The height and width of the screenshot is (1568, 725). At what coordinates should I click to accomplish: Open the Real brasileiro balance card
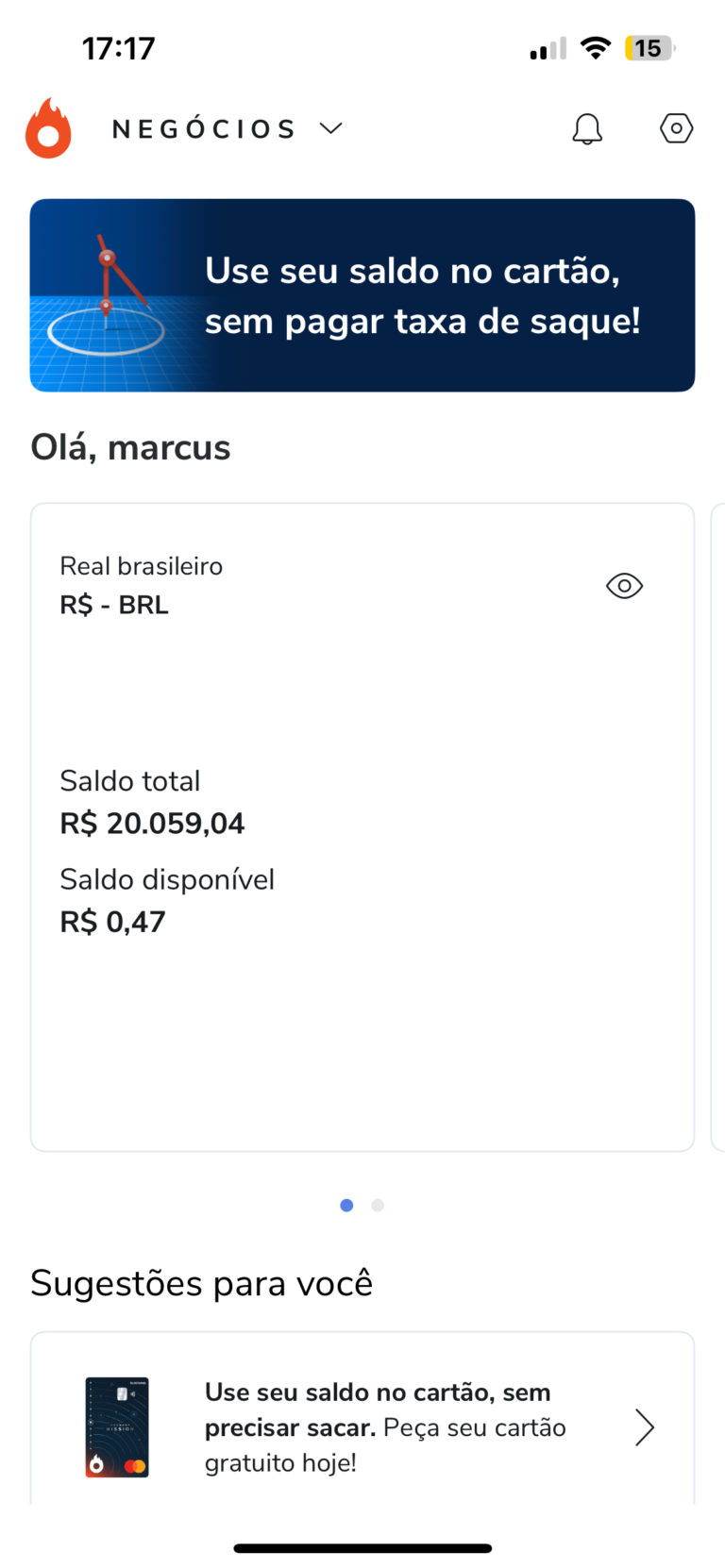pos(362,826)
